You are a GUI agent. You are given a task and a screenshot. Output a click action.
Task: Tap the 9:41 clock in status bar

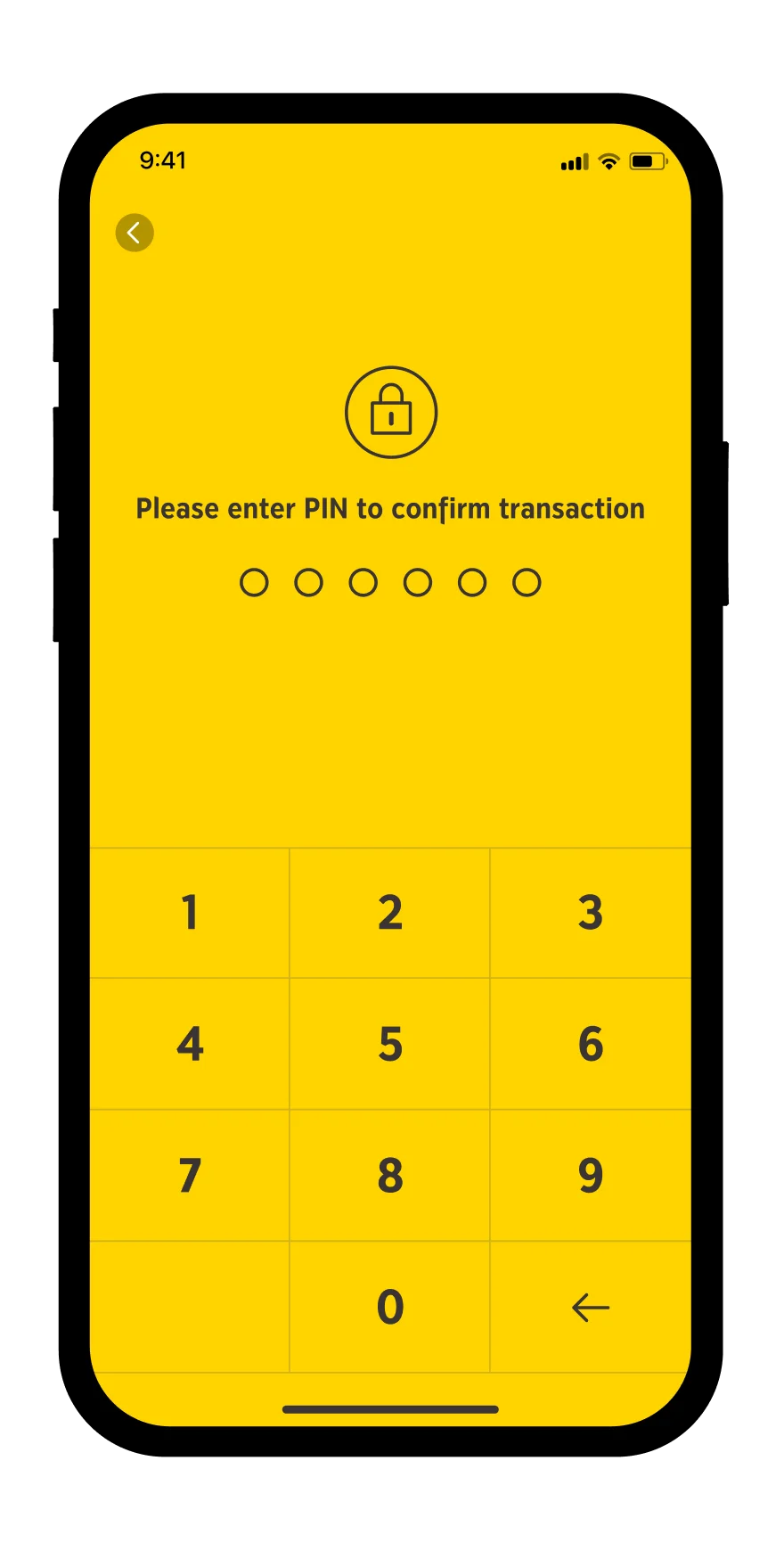[x=163, y=160]
